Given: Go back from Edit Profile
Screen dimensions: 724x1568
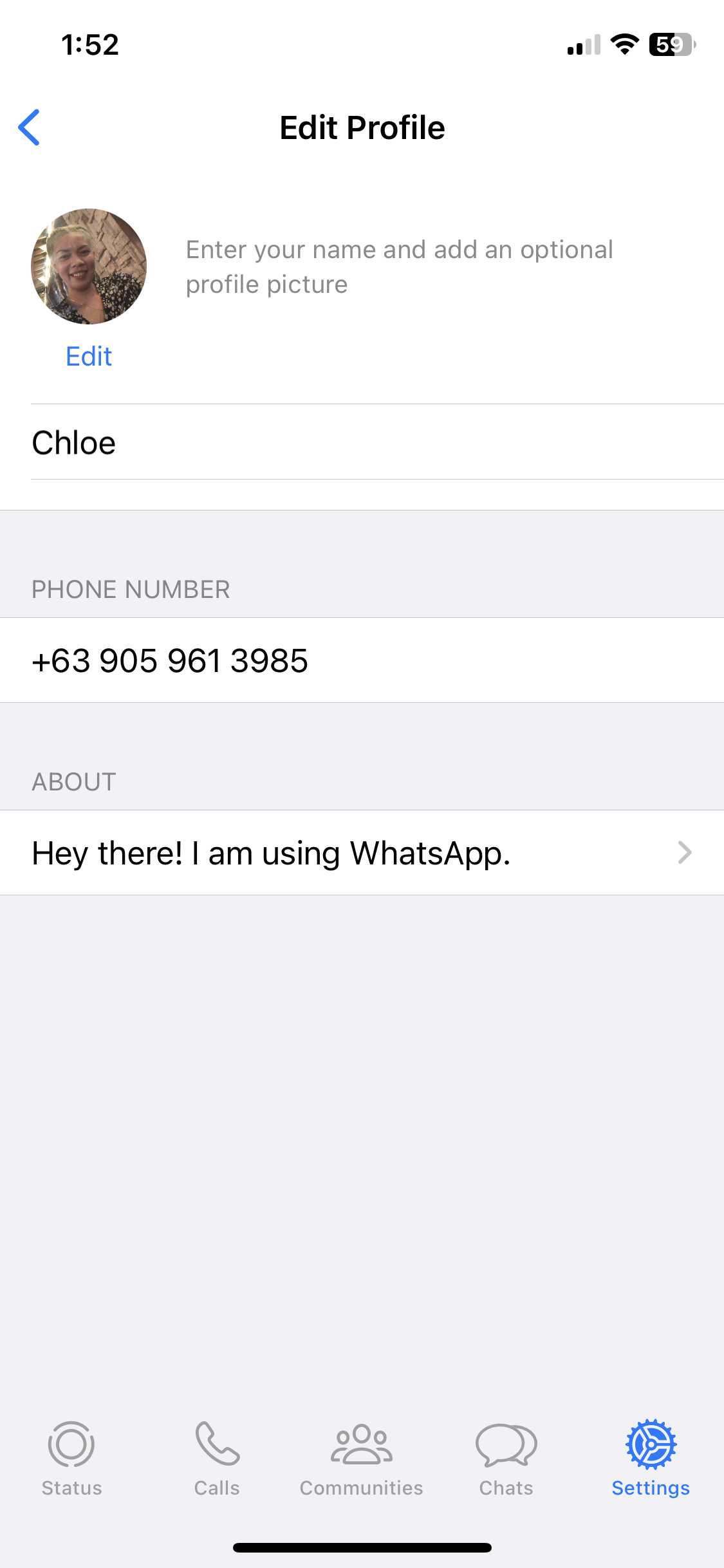Looking at the screenshot, I should [30, 127].
